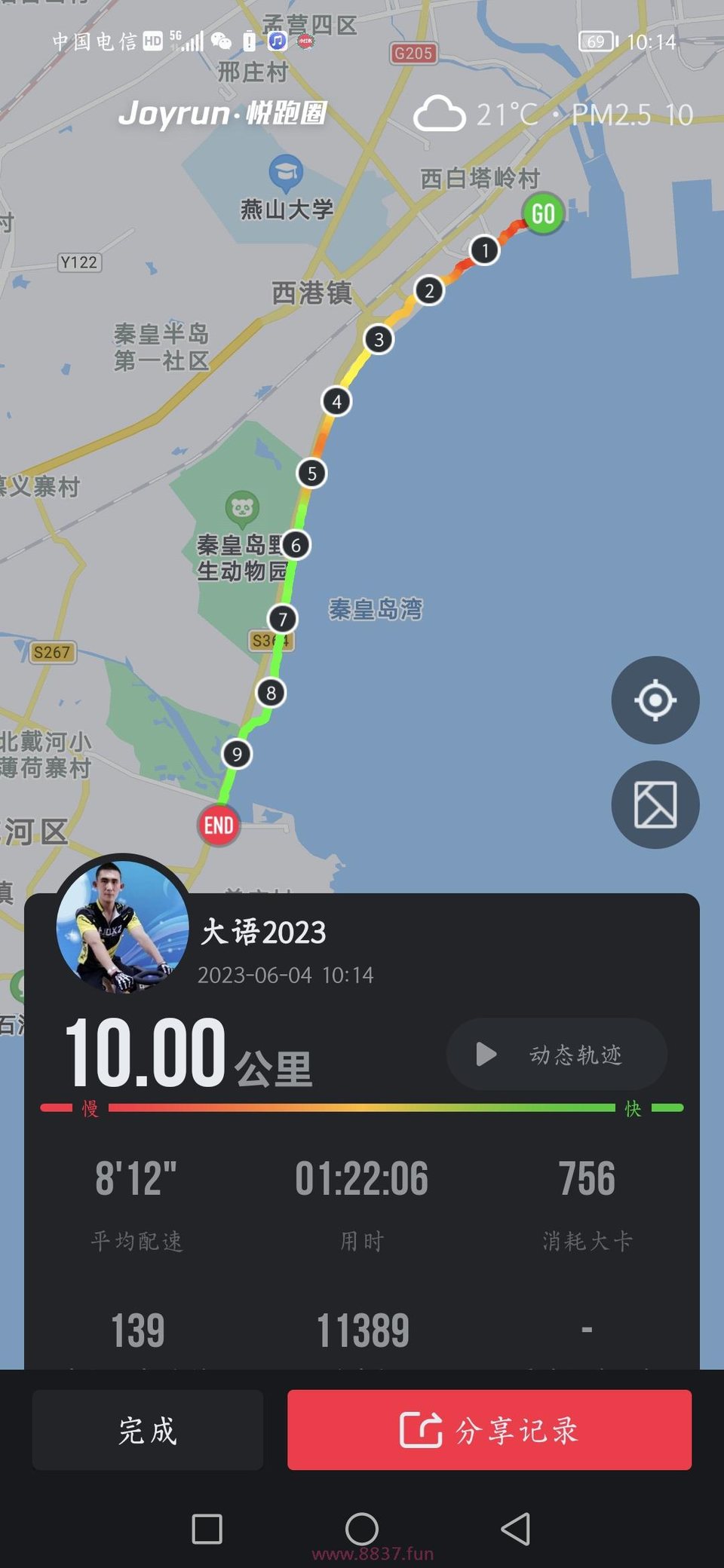Recenter the map with the location button
Image resolution: width=724 pixels, height=1568 pixels.
(x=655, y=700)
